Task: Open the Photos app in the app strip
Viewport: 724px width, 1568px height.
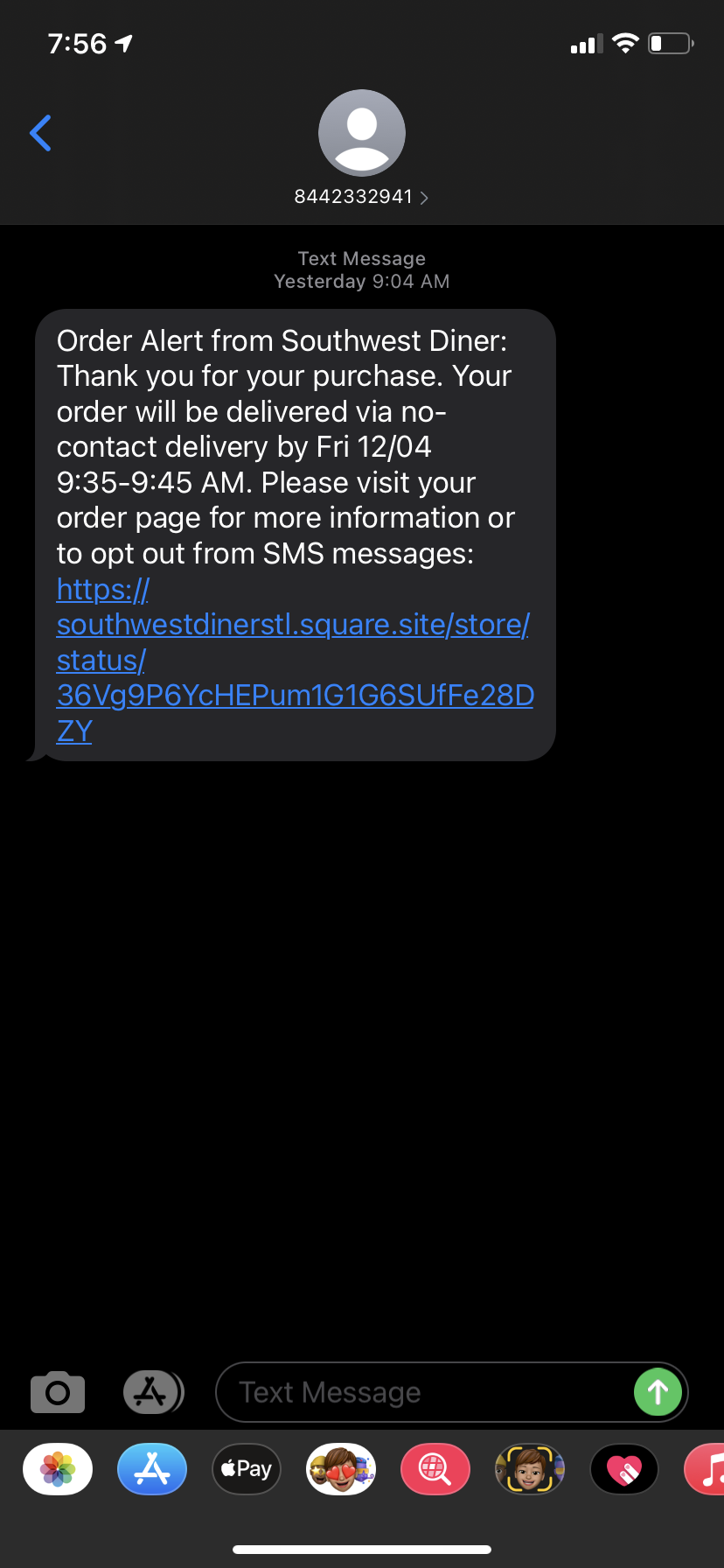Action: tap(58, 1469)
